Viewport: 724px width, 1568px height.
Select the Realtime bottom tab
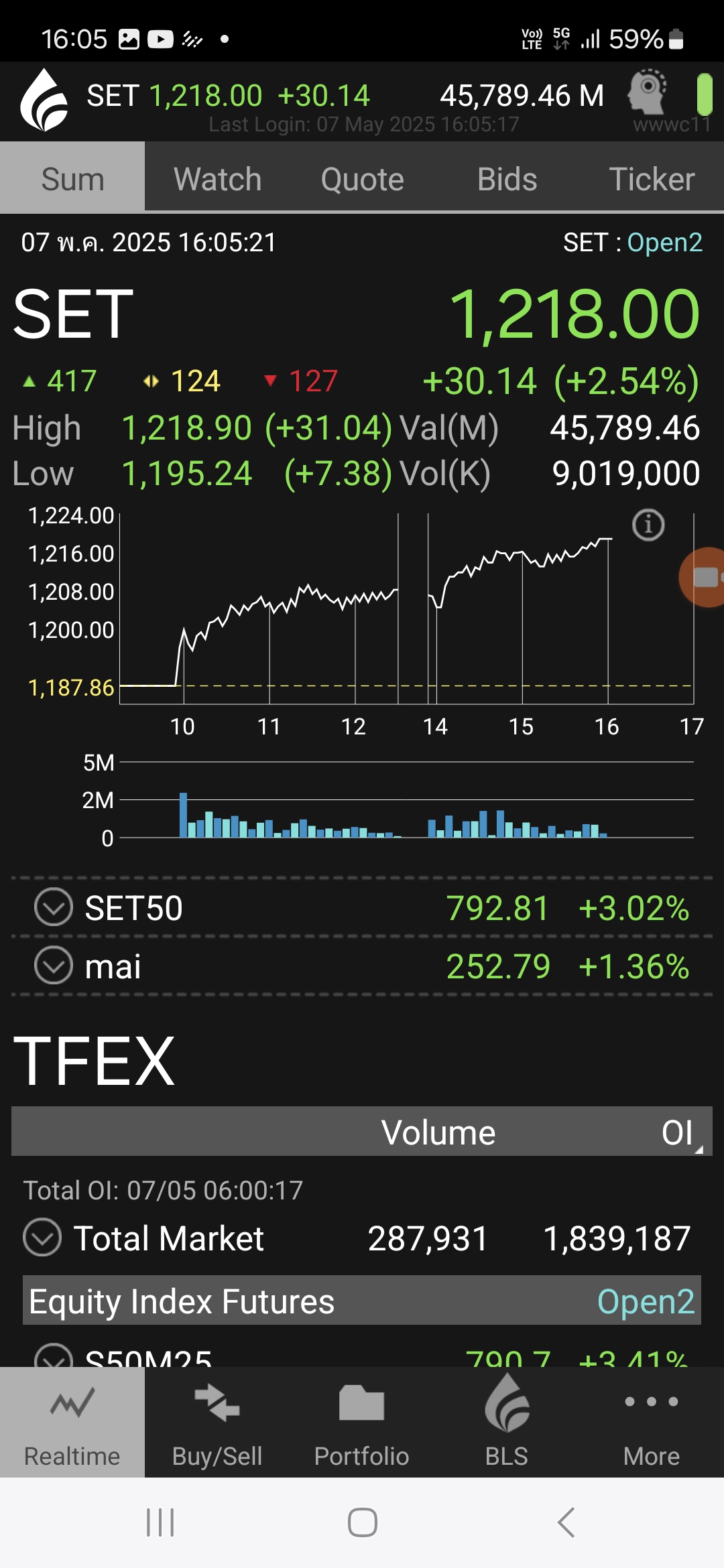(72, 1423)
